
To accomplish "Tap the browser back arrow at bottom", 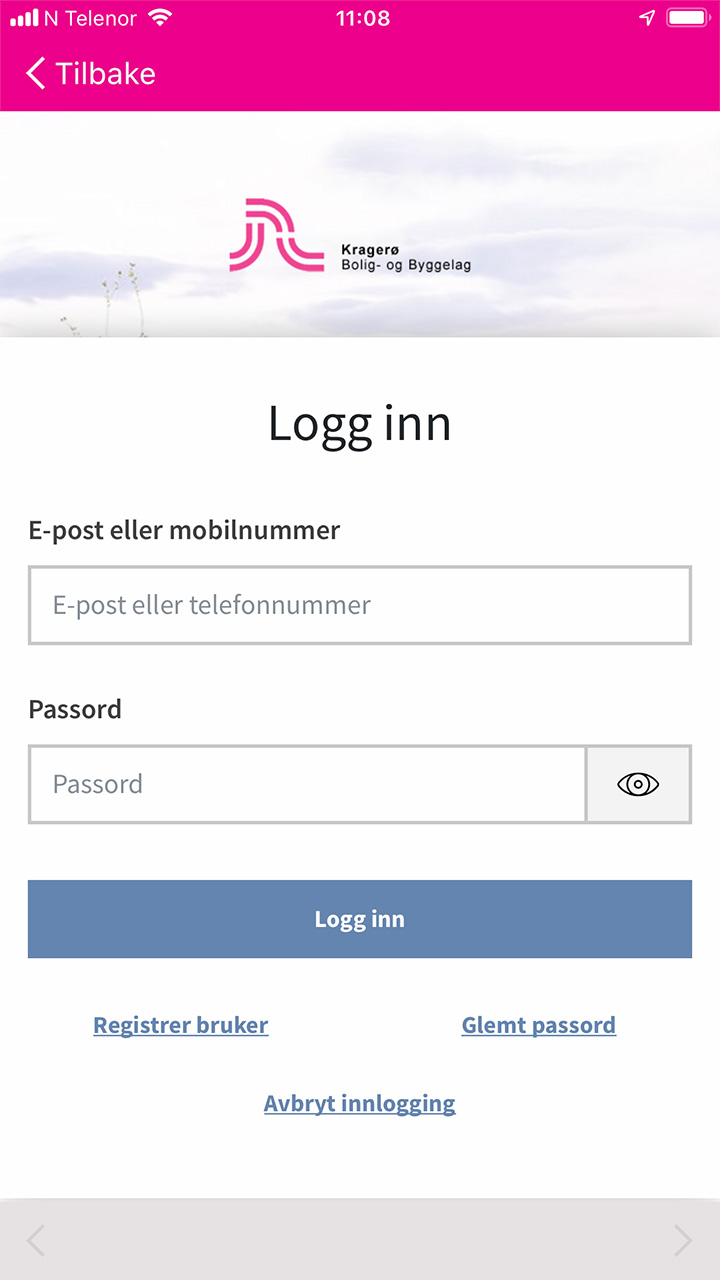I will click(x=36, y=1241).
